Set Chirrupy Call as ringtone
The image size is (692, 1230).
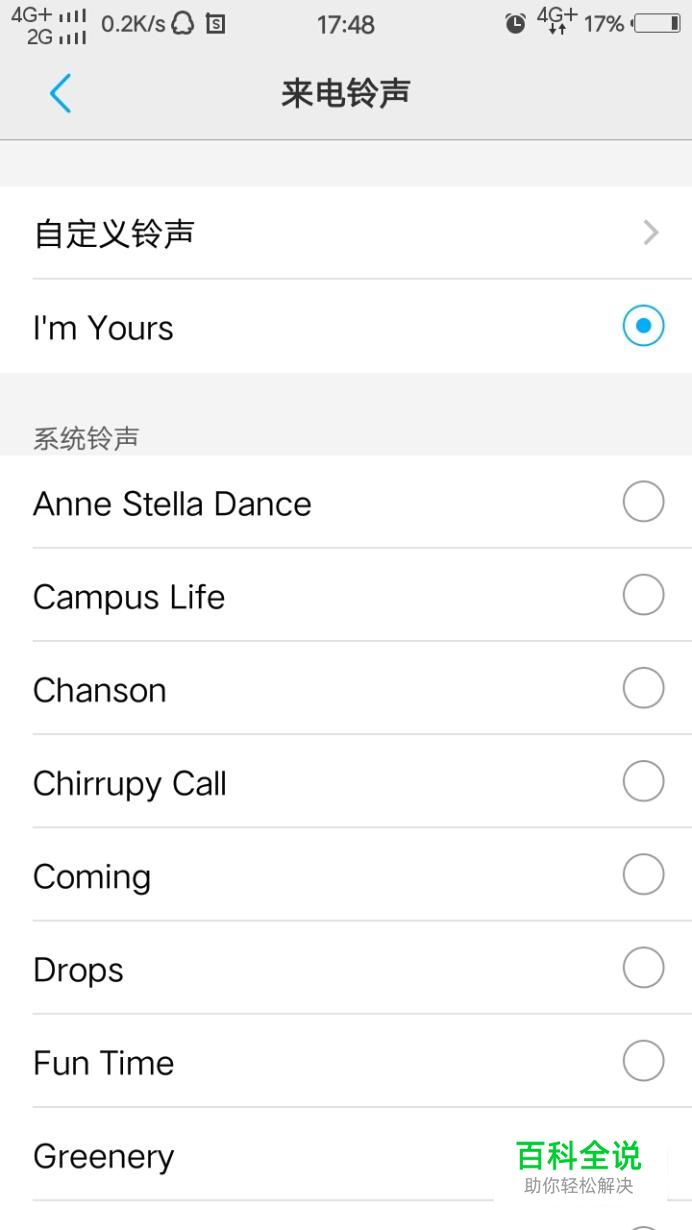click(346, 781)
